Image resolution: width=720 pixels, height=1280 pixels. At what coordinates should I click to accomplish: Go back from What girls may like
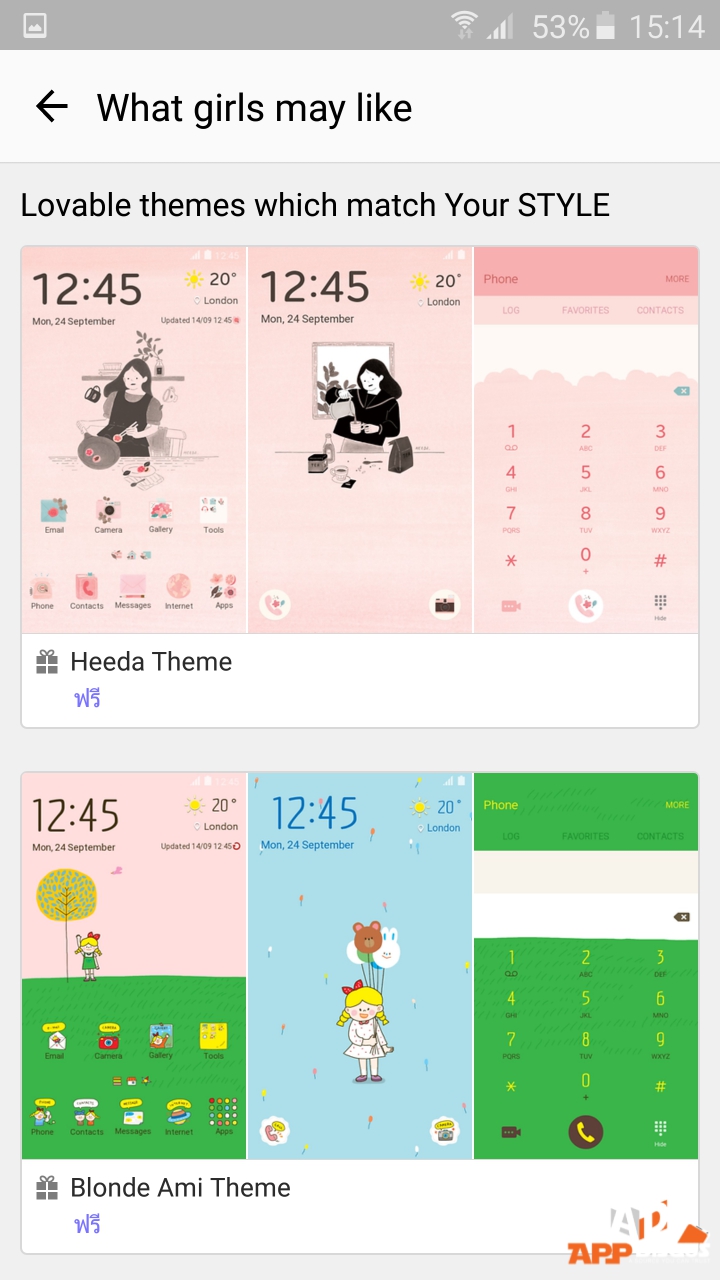pos(52,107)
